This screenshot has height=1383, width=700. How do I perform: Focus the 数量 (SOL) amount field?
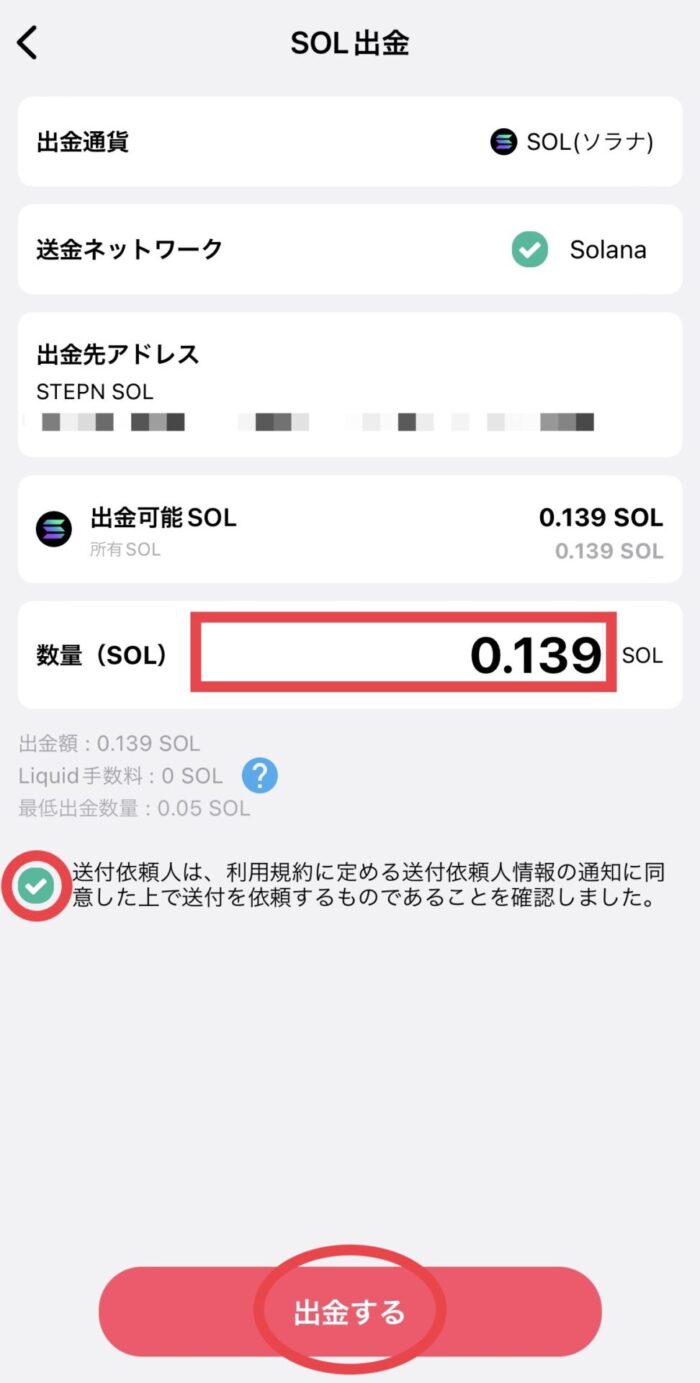tap(403, 655)
